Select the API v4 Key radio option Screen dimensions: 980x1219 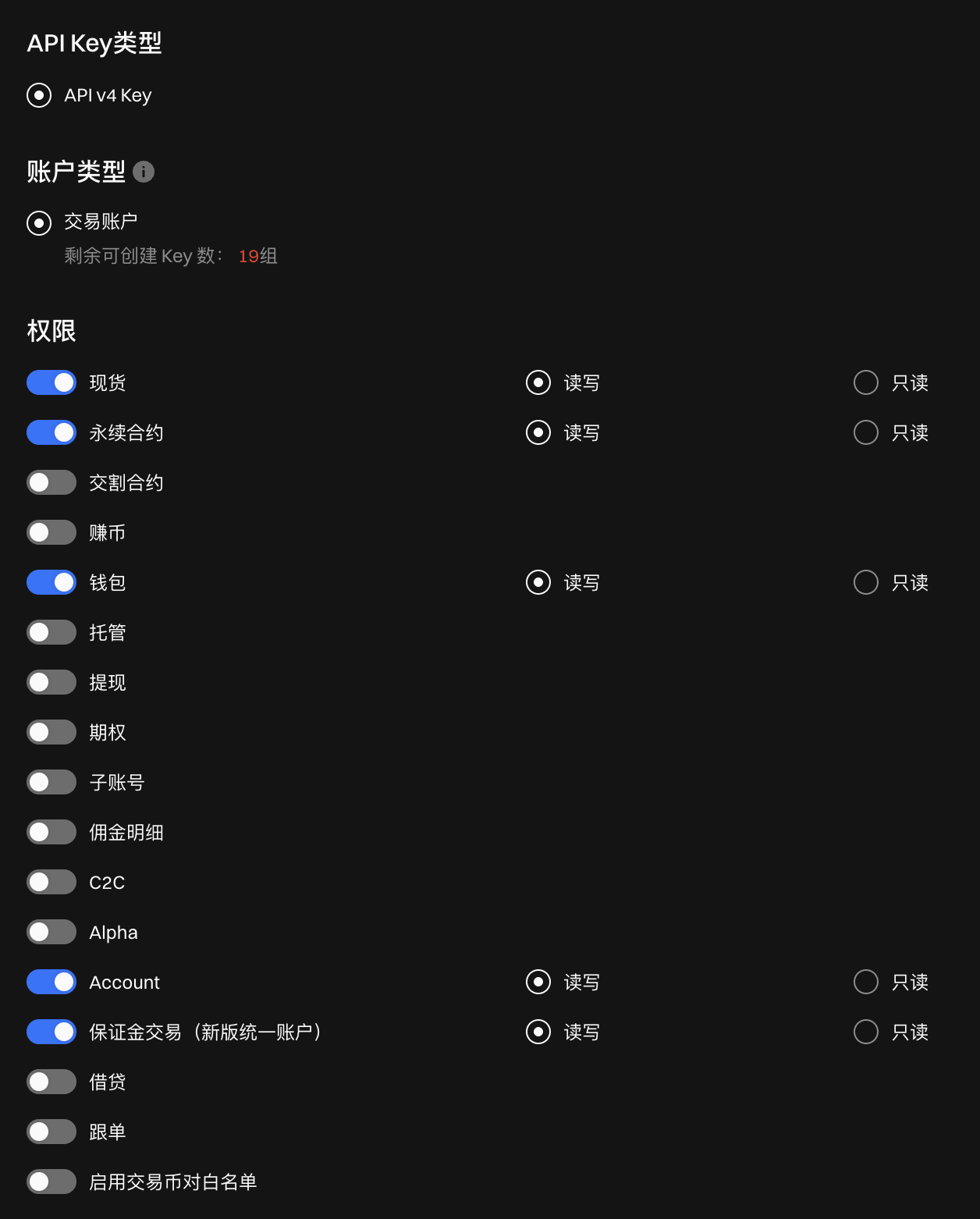point(39,95)
